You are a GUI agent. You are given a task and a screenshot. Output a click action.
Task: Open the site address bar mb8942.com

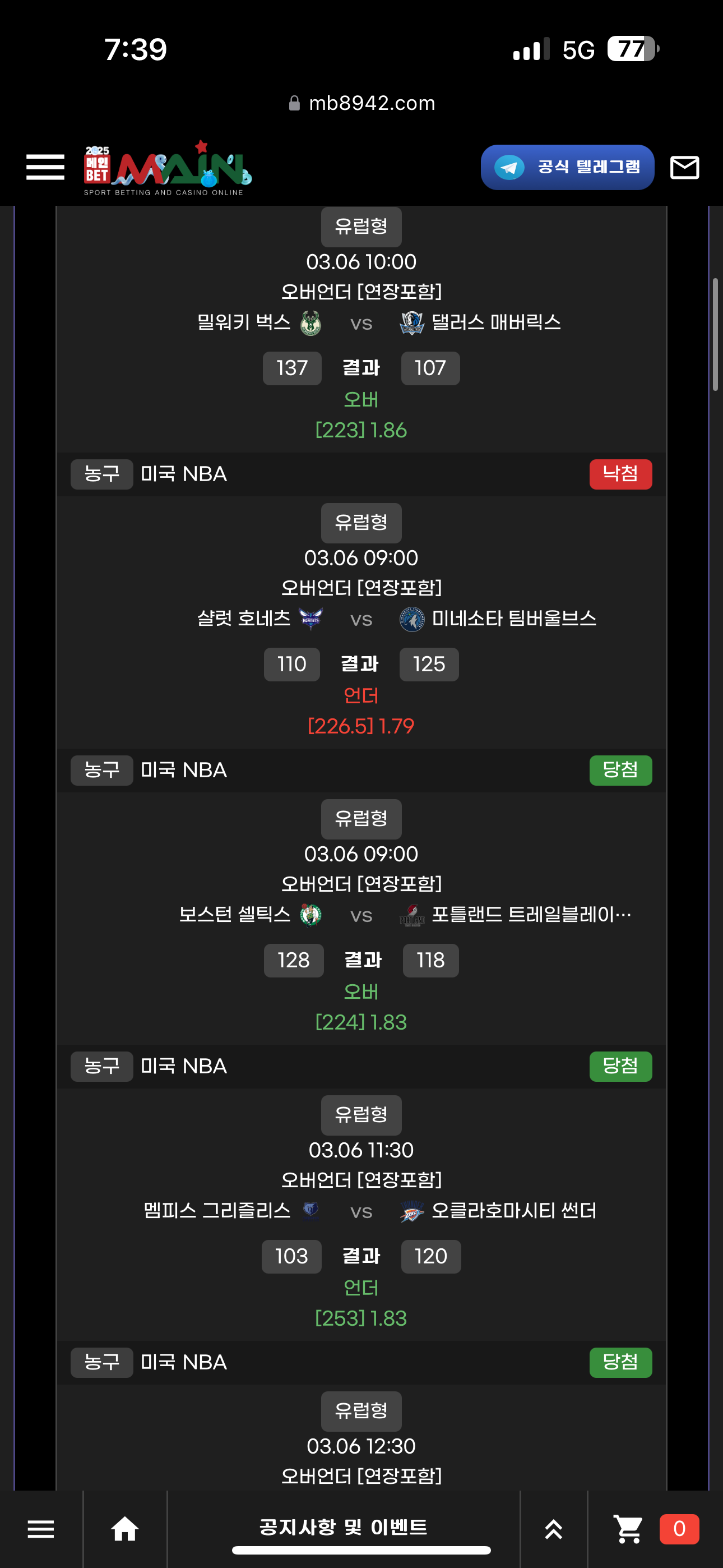pyautogui.click(x=361, y=104)
